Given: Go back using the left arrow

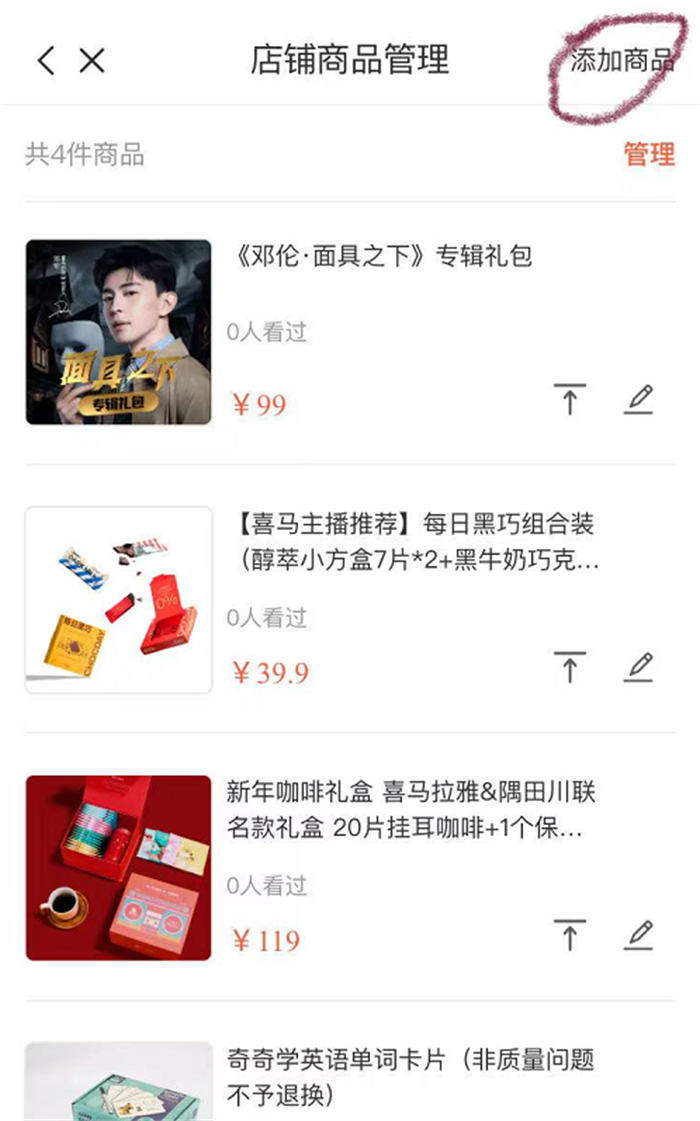Looking at the screenshot, I should pyautogui.click(x=46, y=60).
